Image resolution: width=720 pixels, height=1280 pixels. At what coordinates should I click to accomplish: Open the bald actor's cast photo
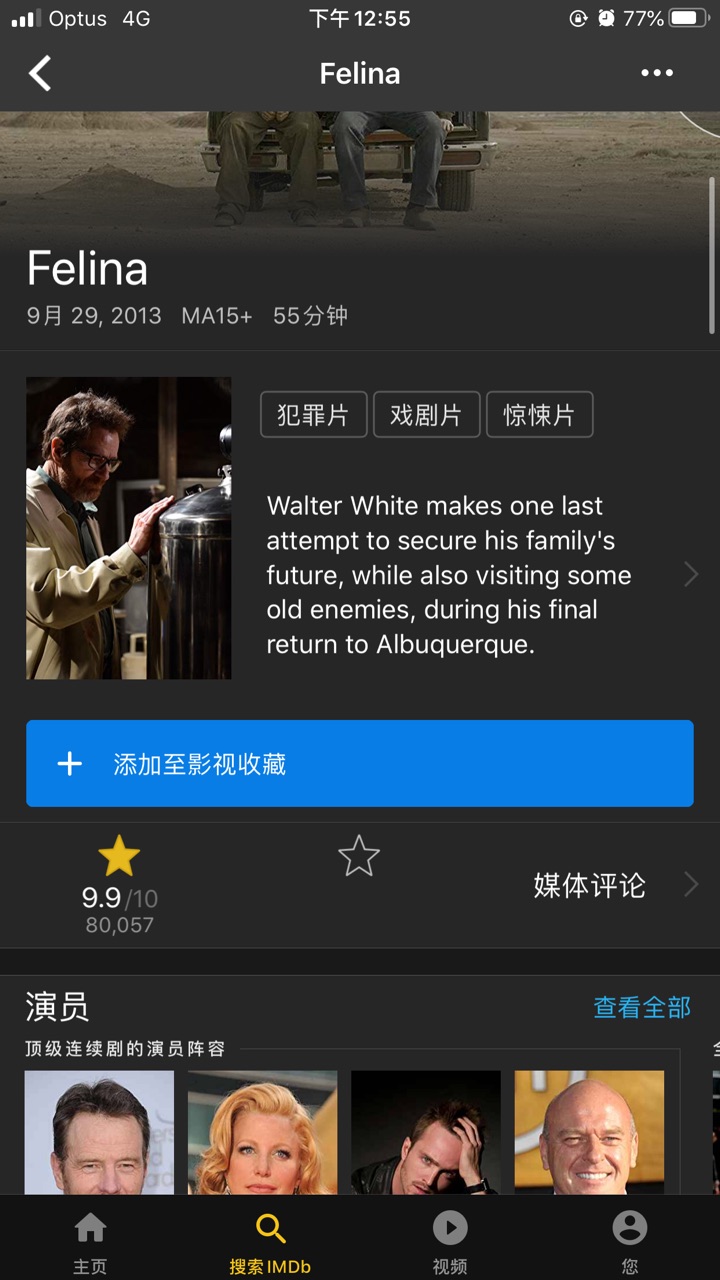pyautogui.click(x=590, y=1133)
